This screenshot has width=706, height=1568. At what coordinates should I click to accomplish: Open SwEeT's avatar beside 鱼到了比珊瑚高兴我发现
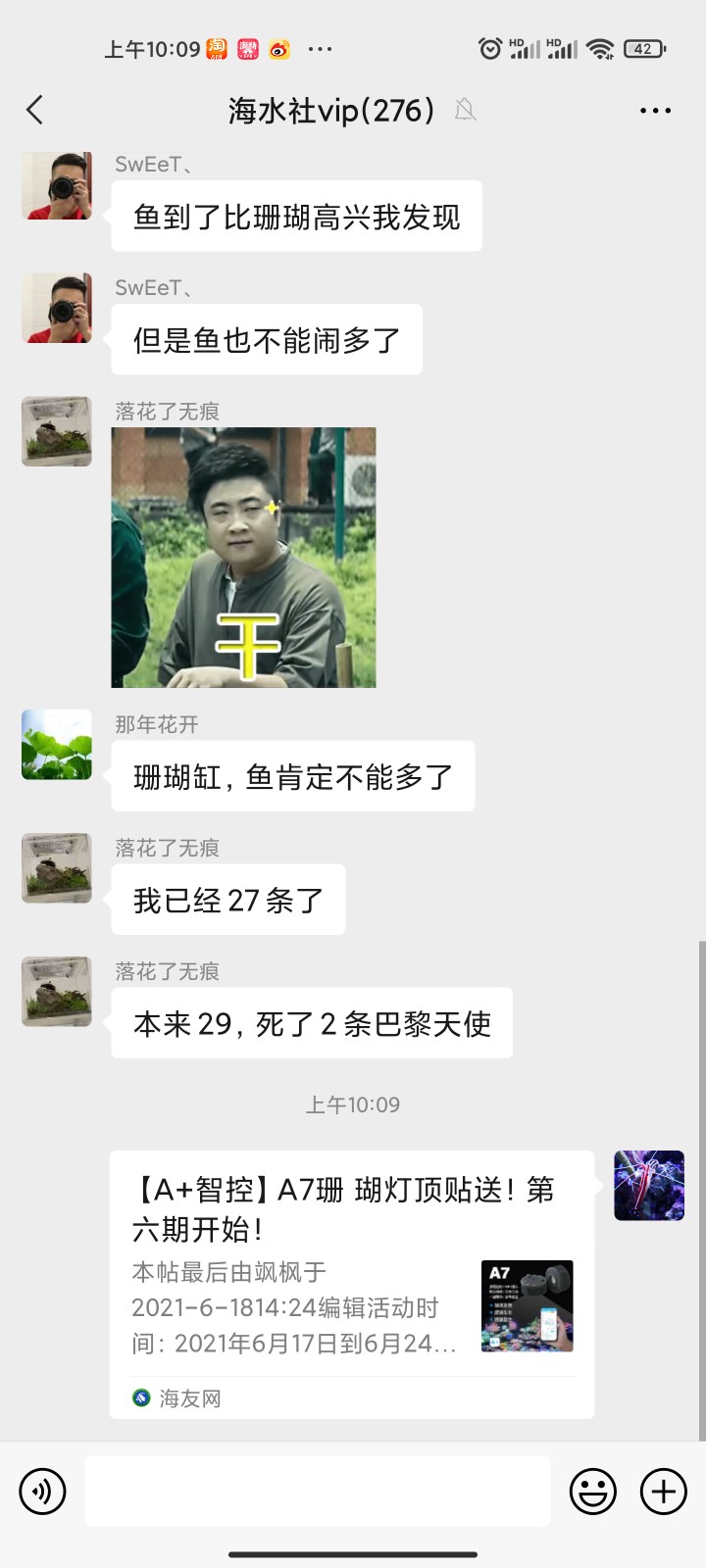(x=57, y=186)
